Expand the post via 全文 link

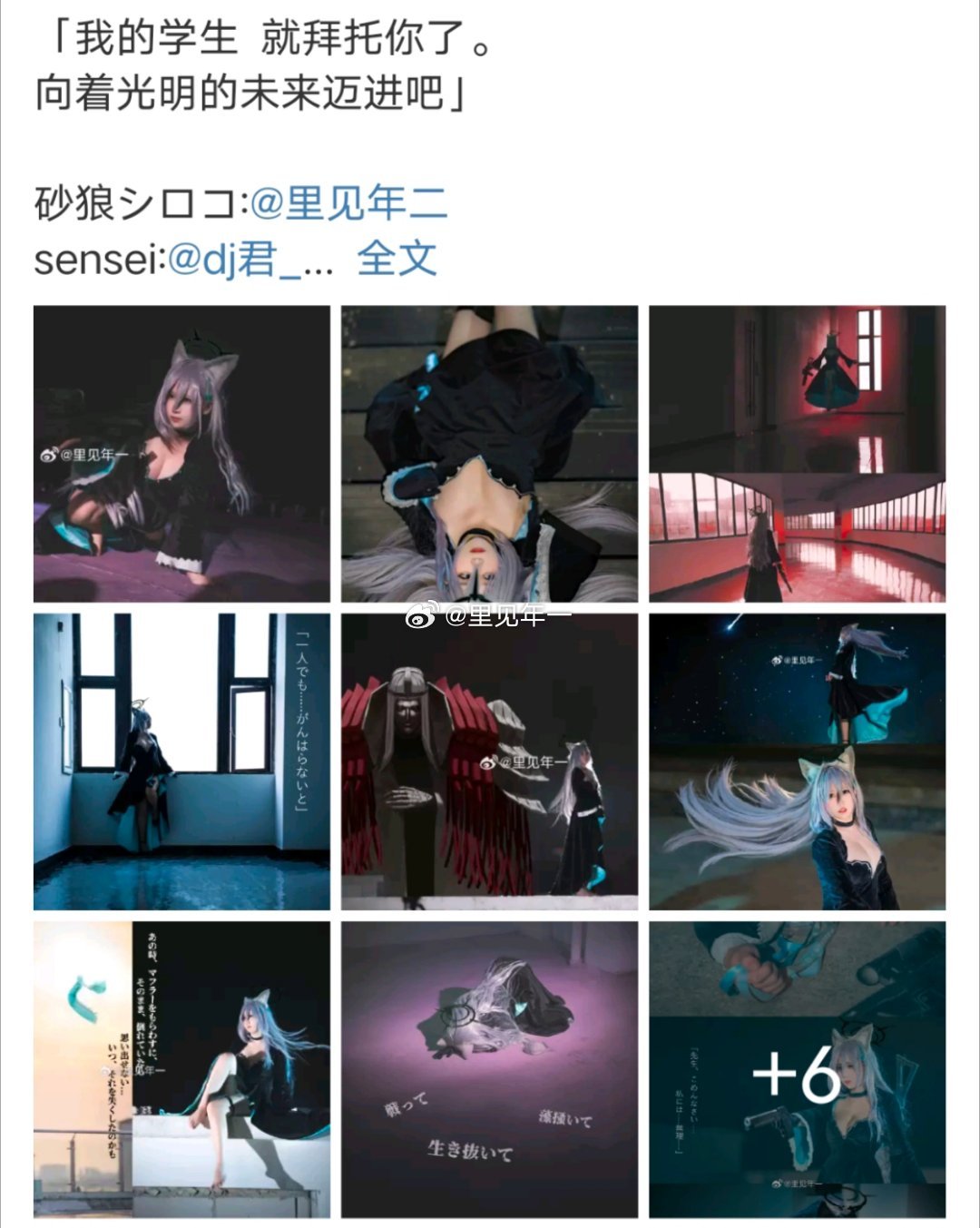397,260
